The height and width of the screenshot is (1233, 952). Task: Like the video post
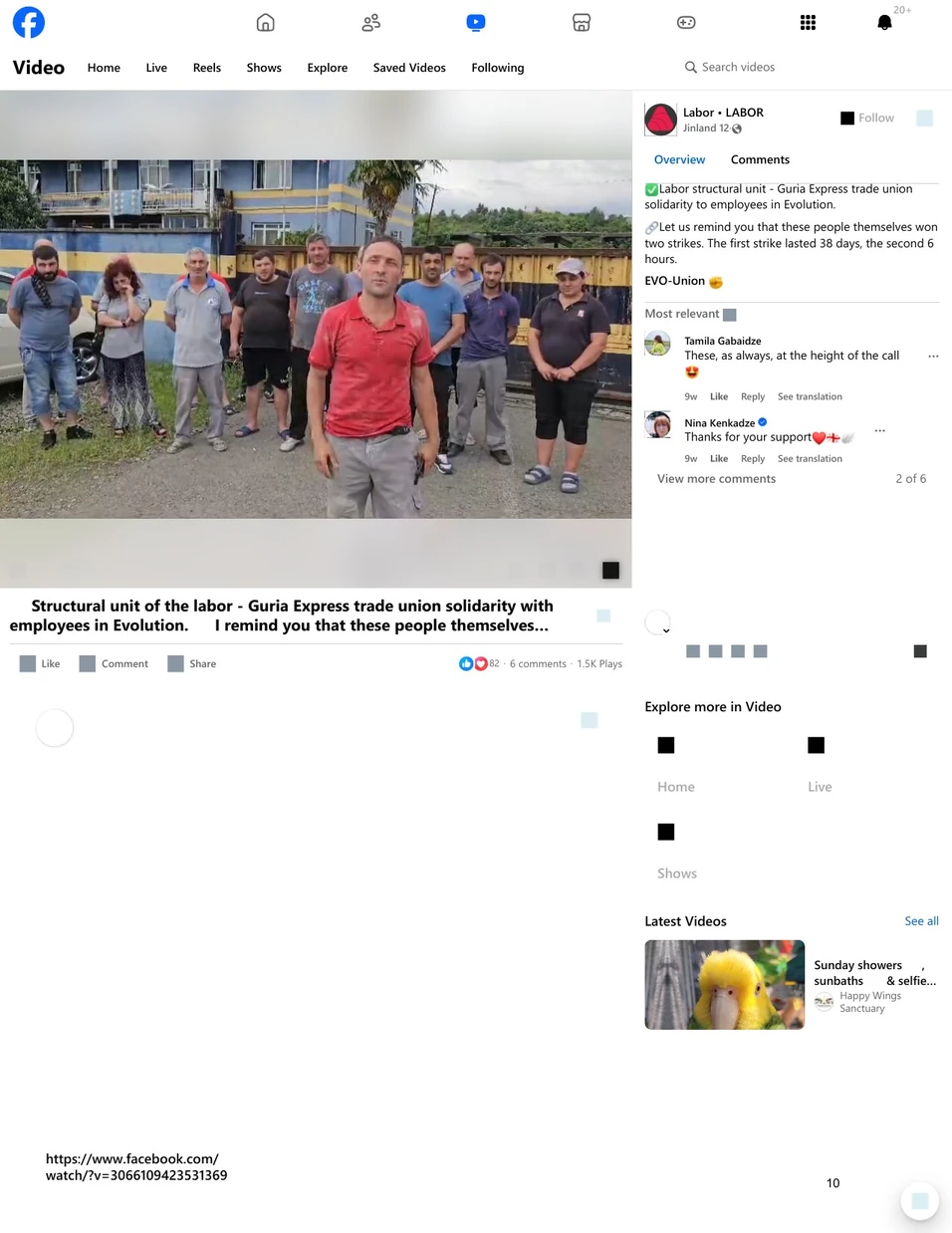(41, 663)
